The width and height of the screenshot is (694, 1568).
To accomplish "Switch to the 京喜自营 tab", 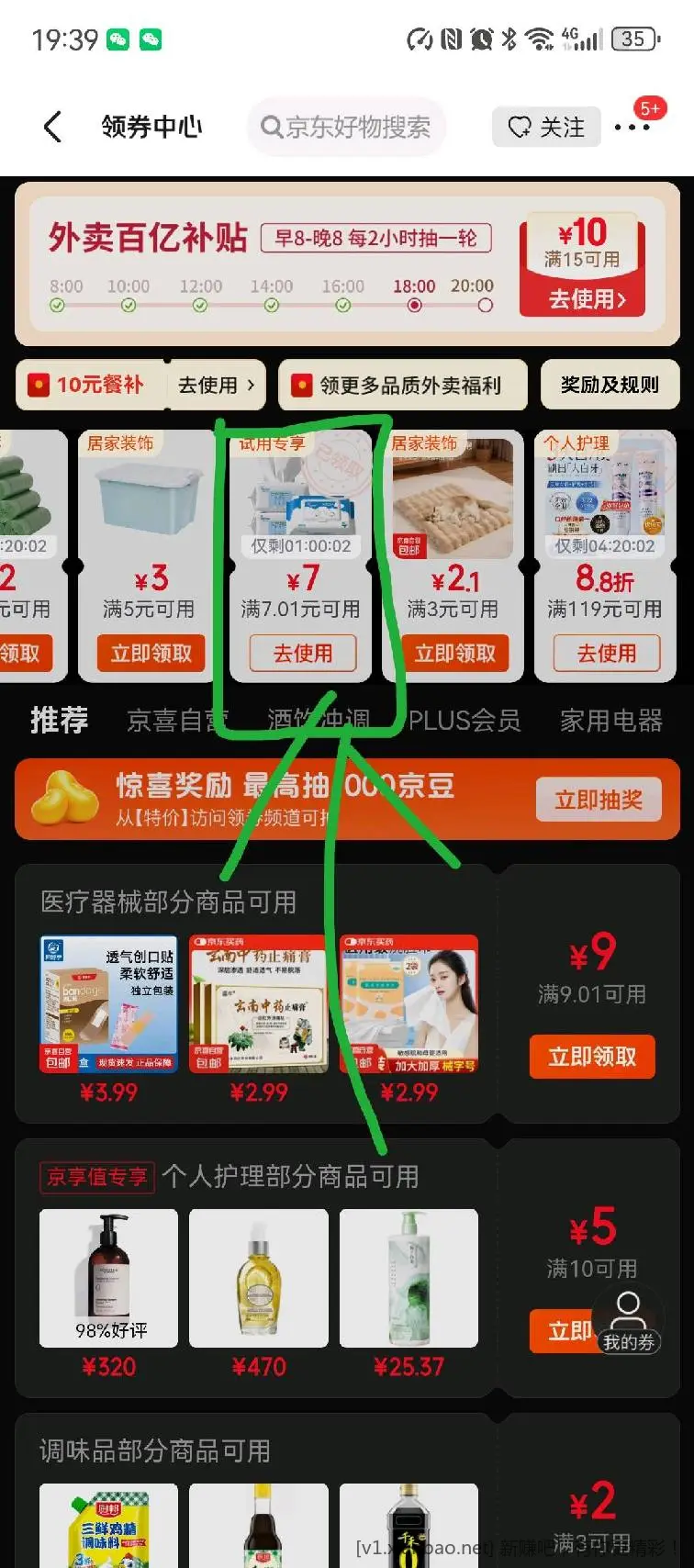I will point(176,721).
